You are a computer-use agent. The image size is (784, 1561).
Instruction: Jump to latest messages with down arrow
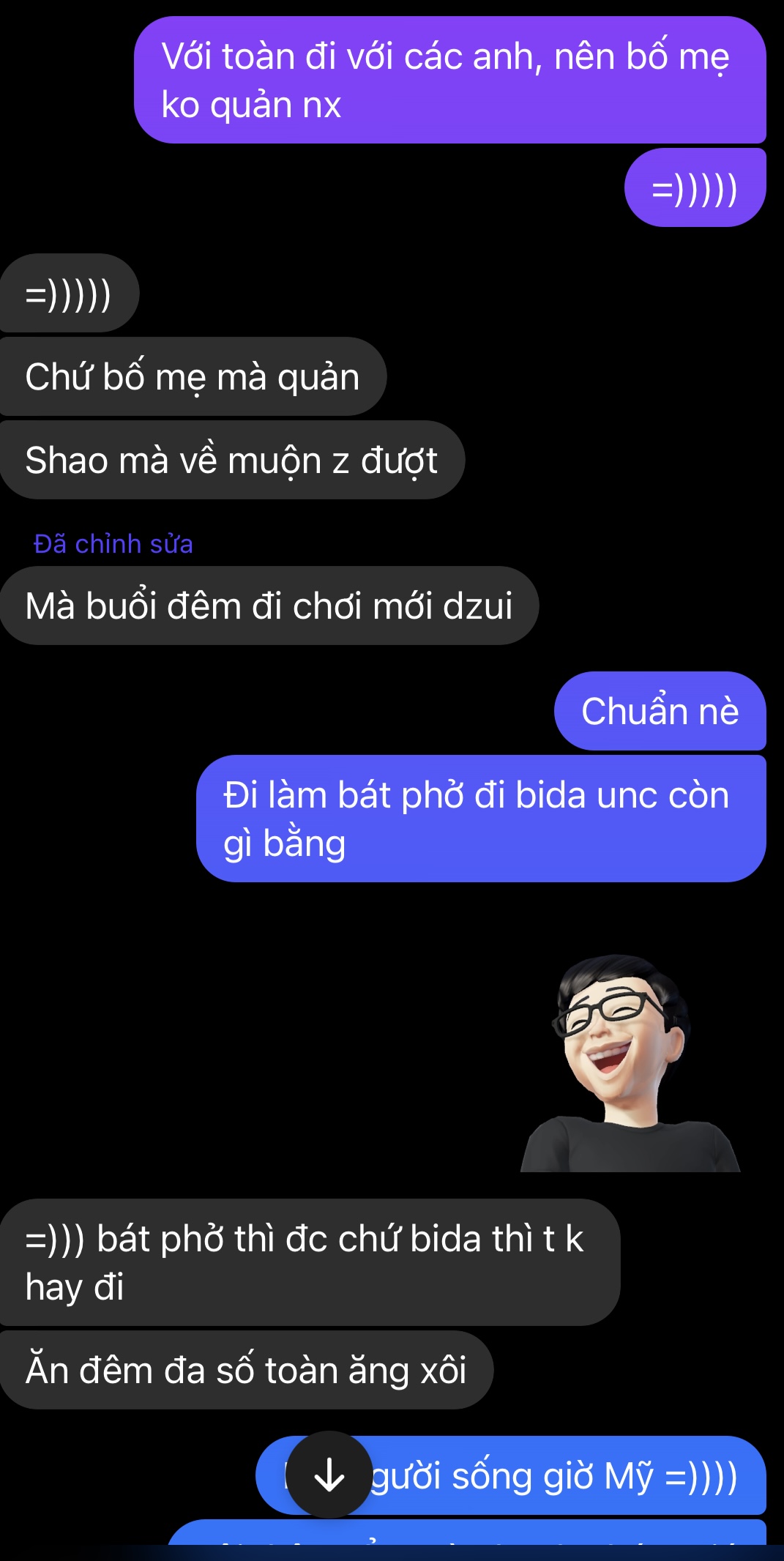point(329,1474)
